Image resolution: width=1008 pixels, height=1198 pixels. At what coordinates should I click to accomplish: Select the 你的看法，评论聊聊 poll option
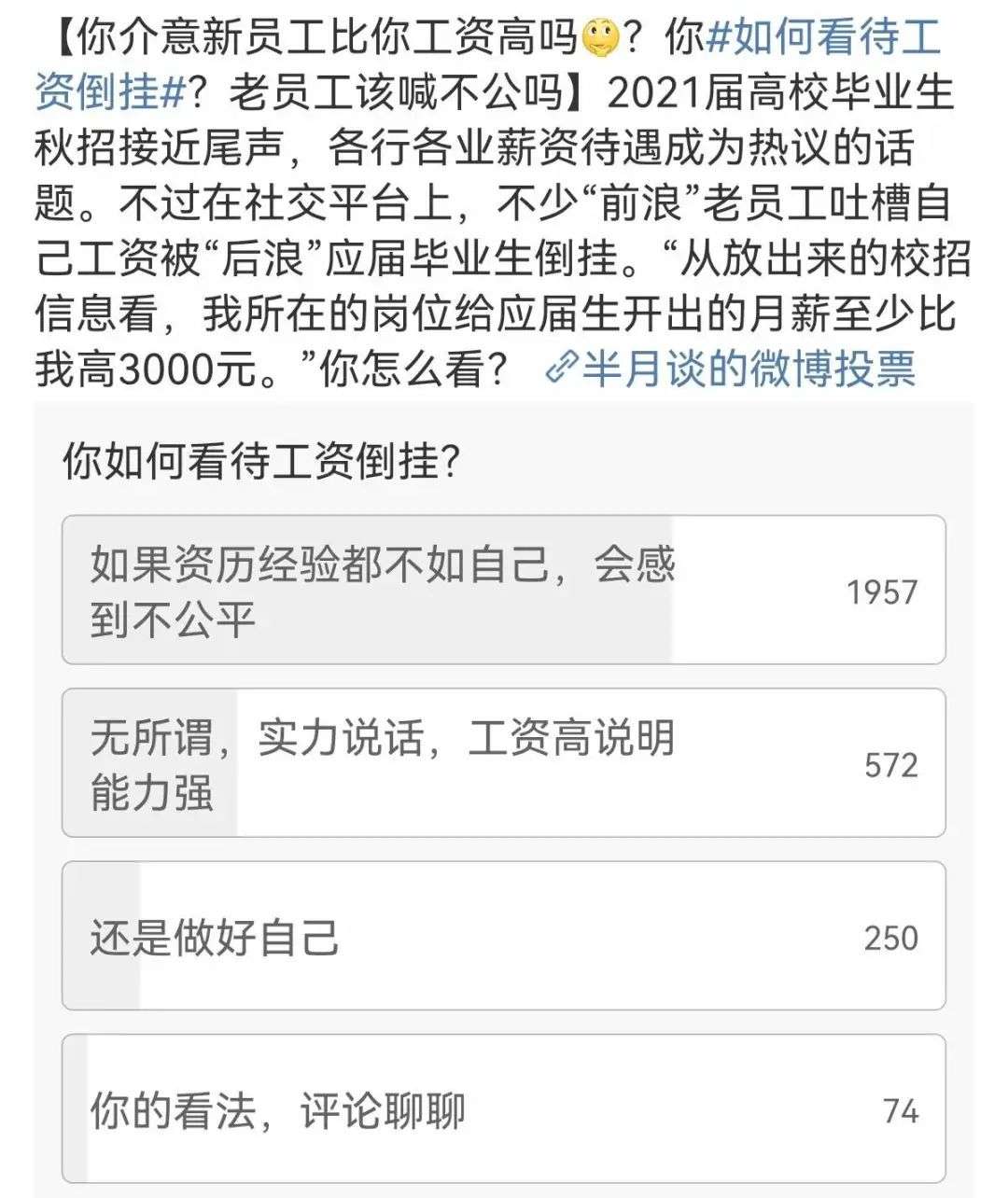pos(503,1110)
